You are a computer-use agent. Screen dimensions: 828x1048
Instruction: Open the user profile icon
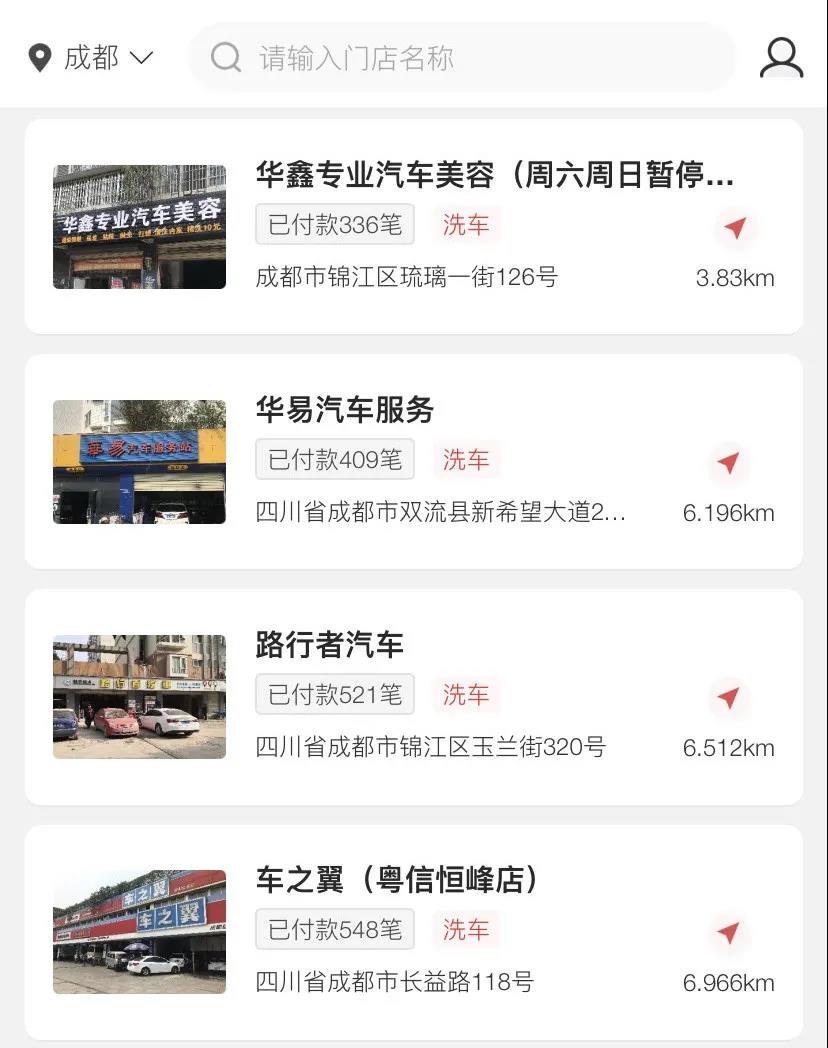click(781, 58)
